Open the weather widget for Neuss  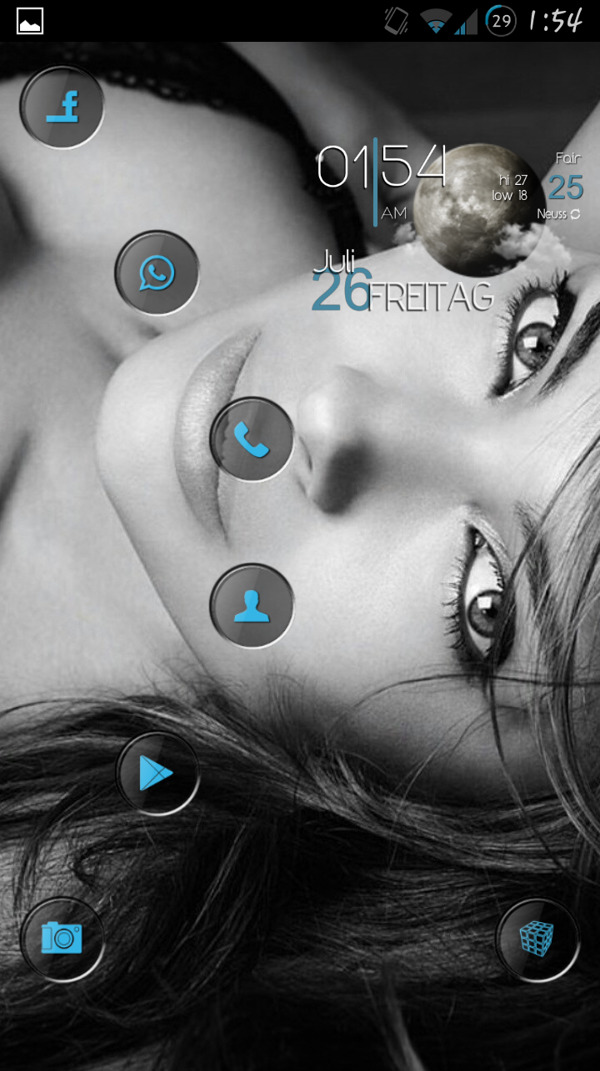coord(565,187)
